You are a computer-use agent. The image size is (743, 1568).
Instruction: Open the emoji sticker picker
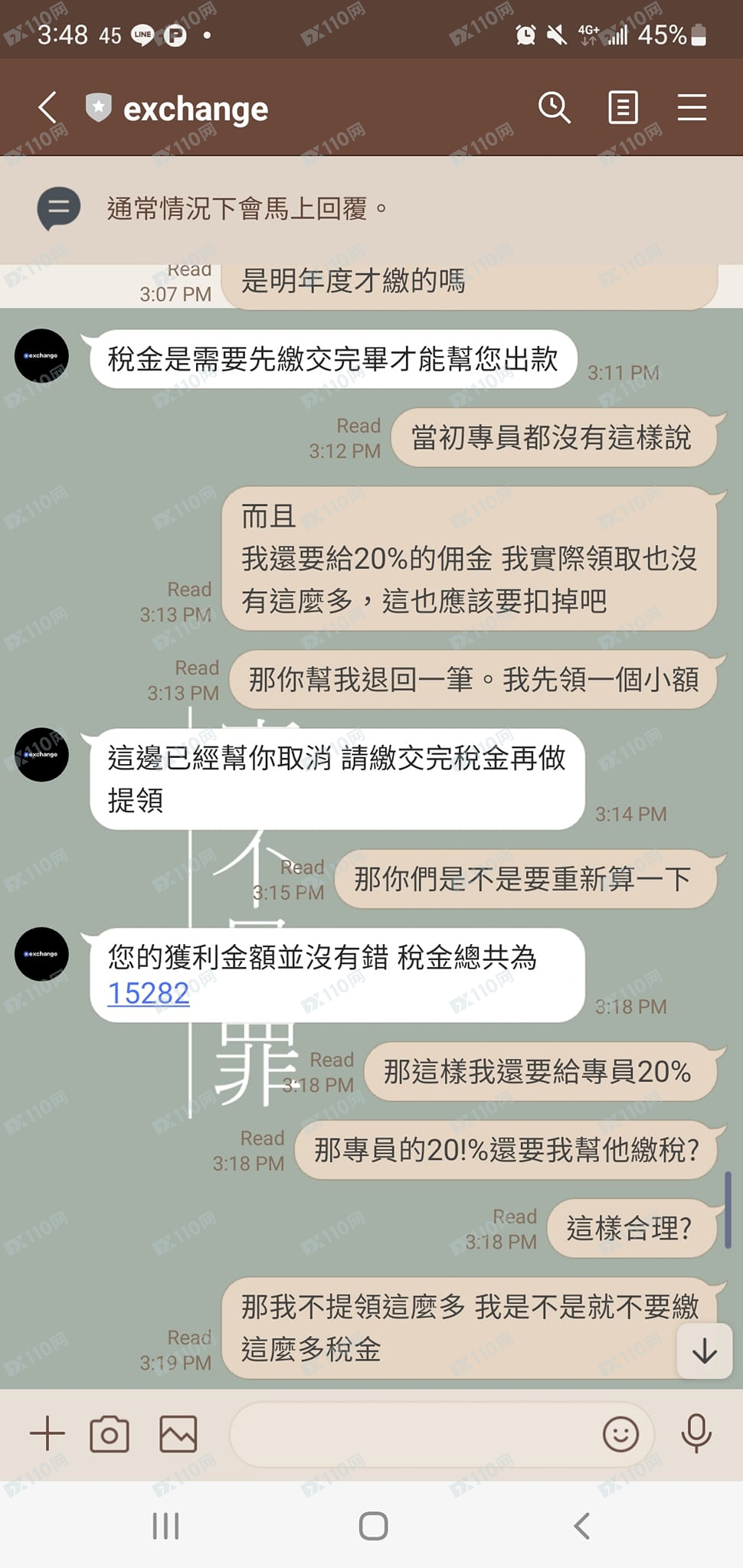620,1434
